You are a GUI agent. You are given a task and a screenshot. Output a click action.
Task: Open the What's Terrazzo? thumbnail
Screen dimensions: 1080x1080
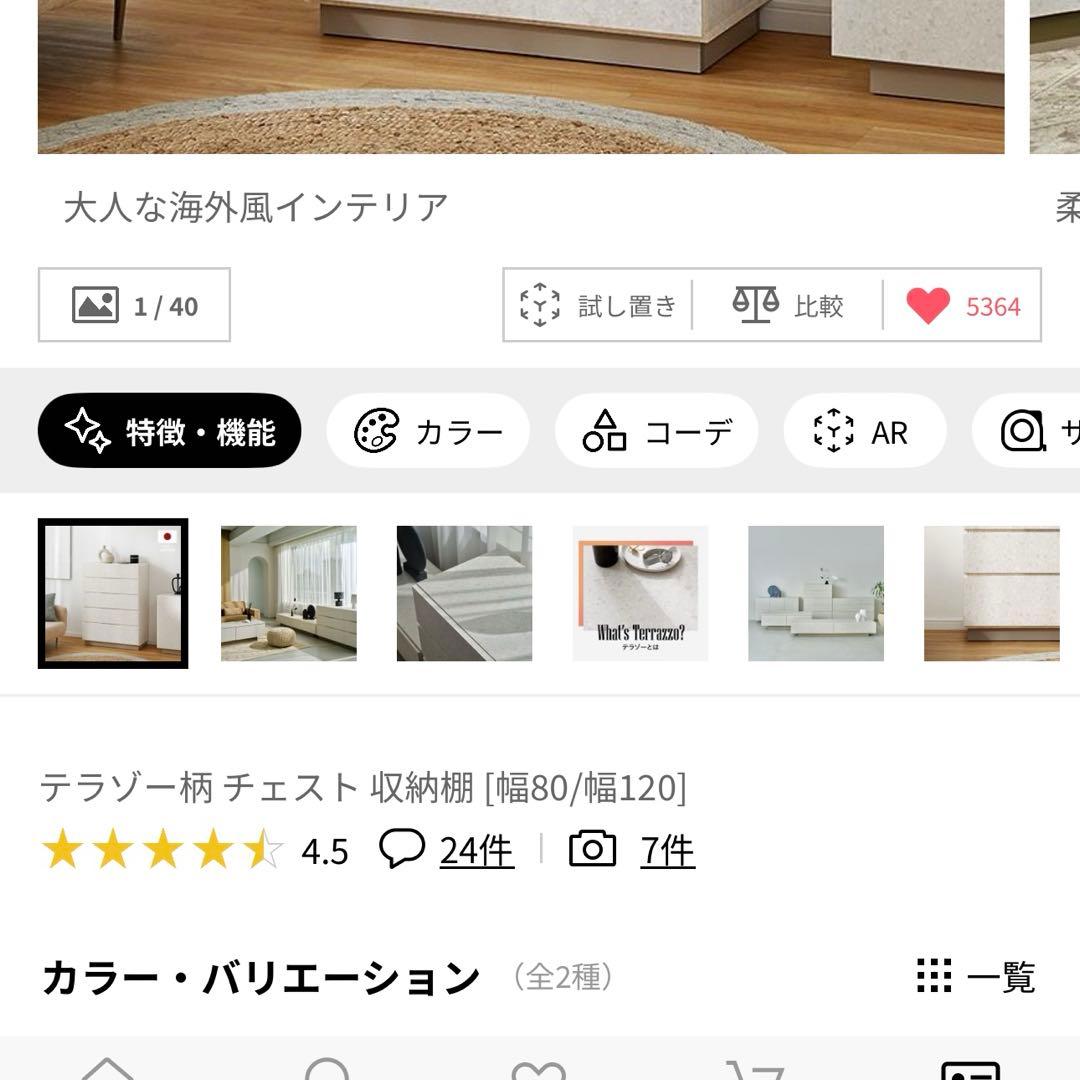tap(640, 593)
